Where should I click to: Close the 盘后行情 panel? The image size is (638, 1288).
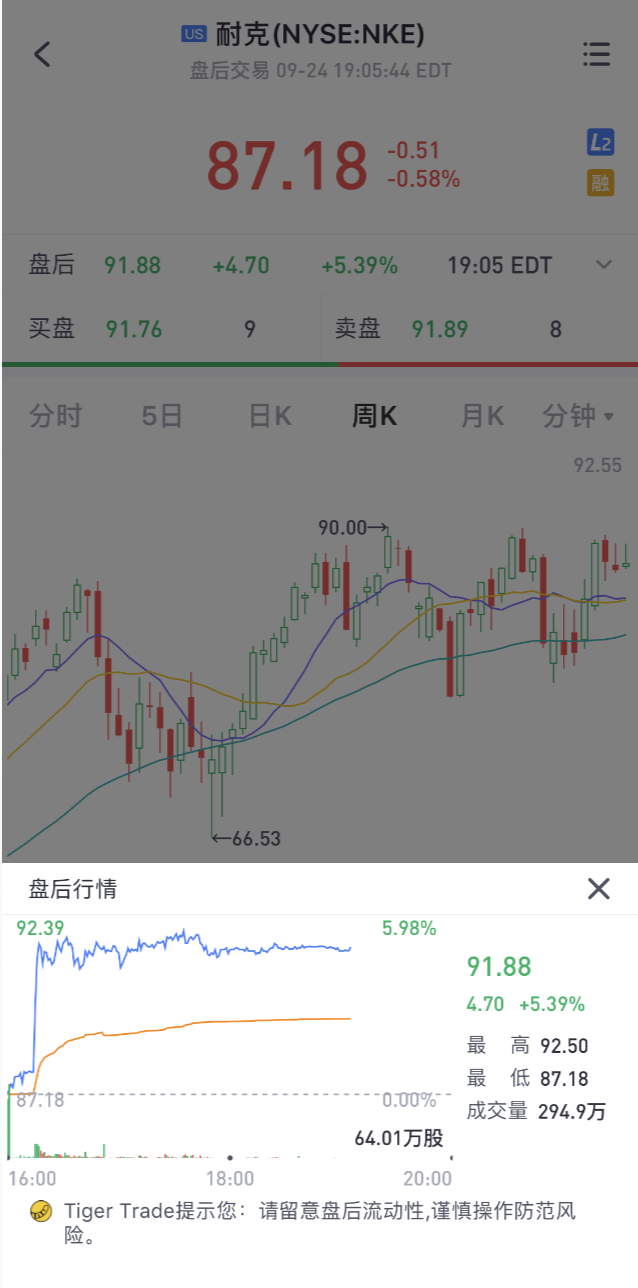pyautogui.click(x=598, y=888)
